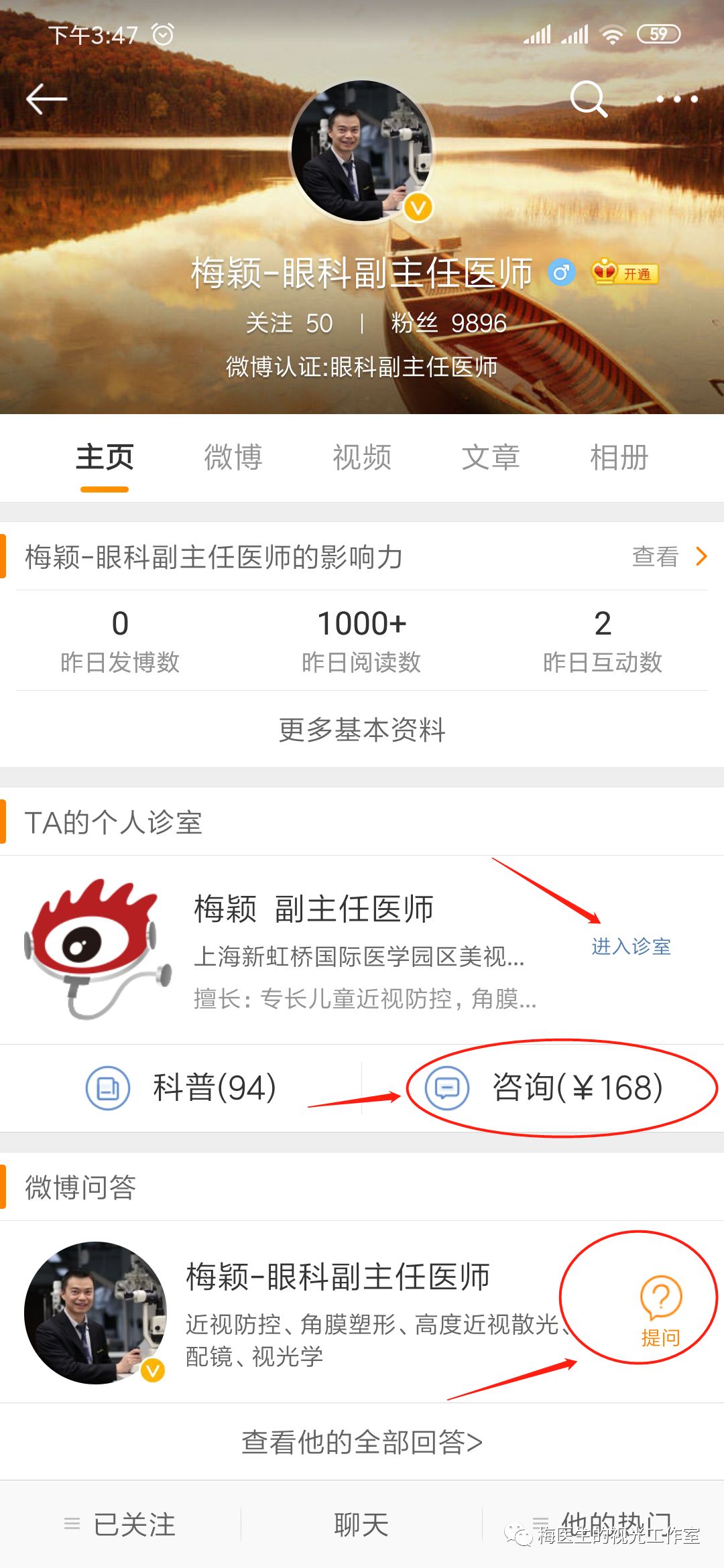Open 科普(94) articles
This screenshot has width=724, height=1568.
[x=182, y=1088]
